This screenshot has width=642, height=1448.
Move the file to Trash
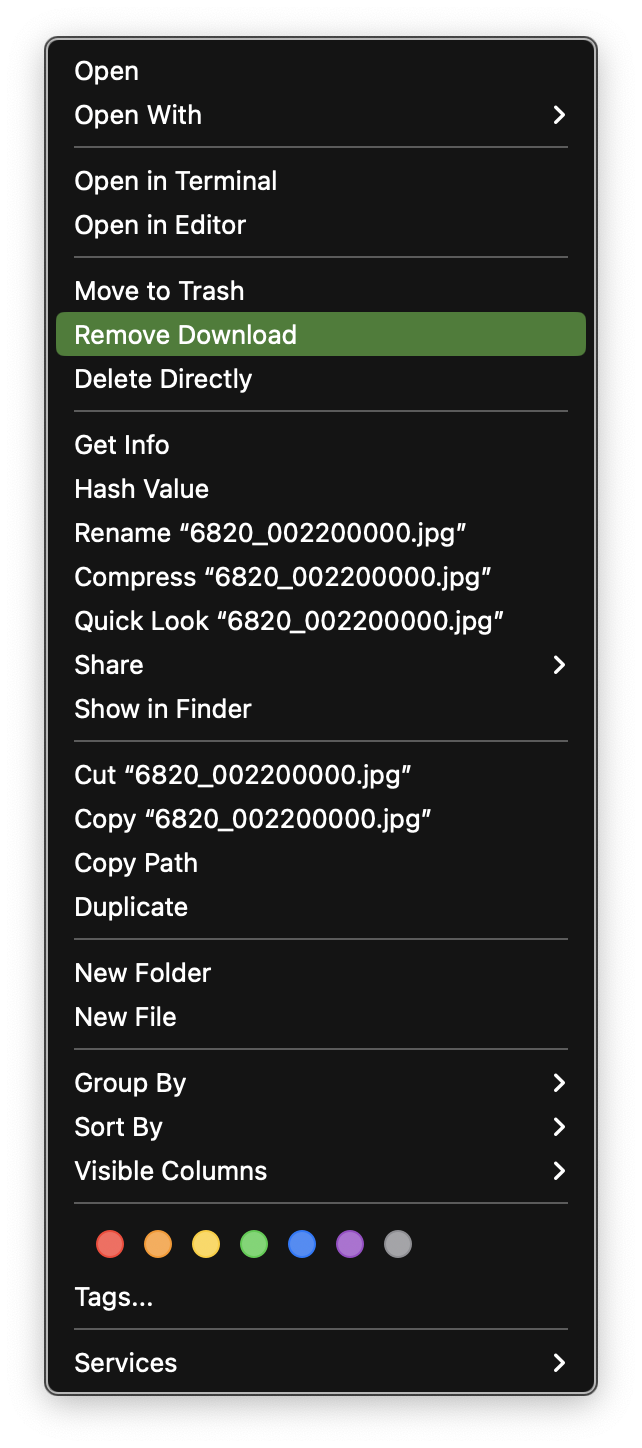coord(159,291)
